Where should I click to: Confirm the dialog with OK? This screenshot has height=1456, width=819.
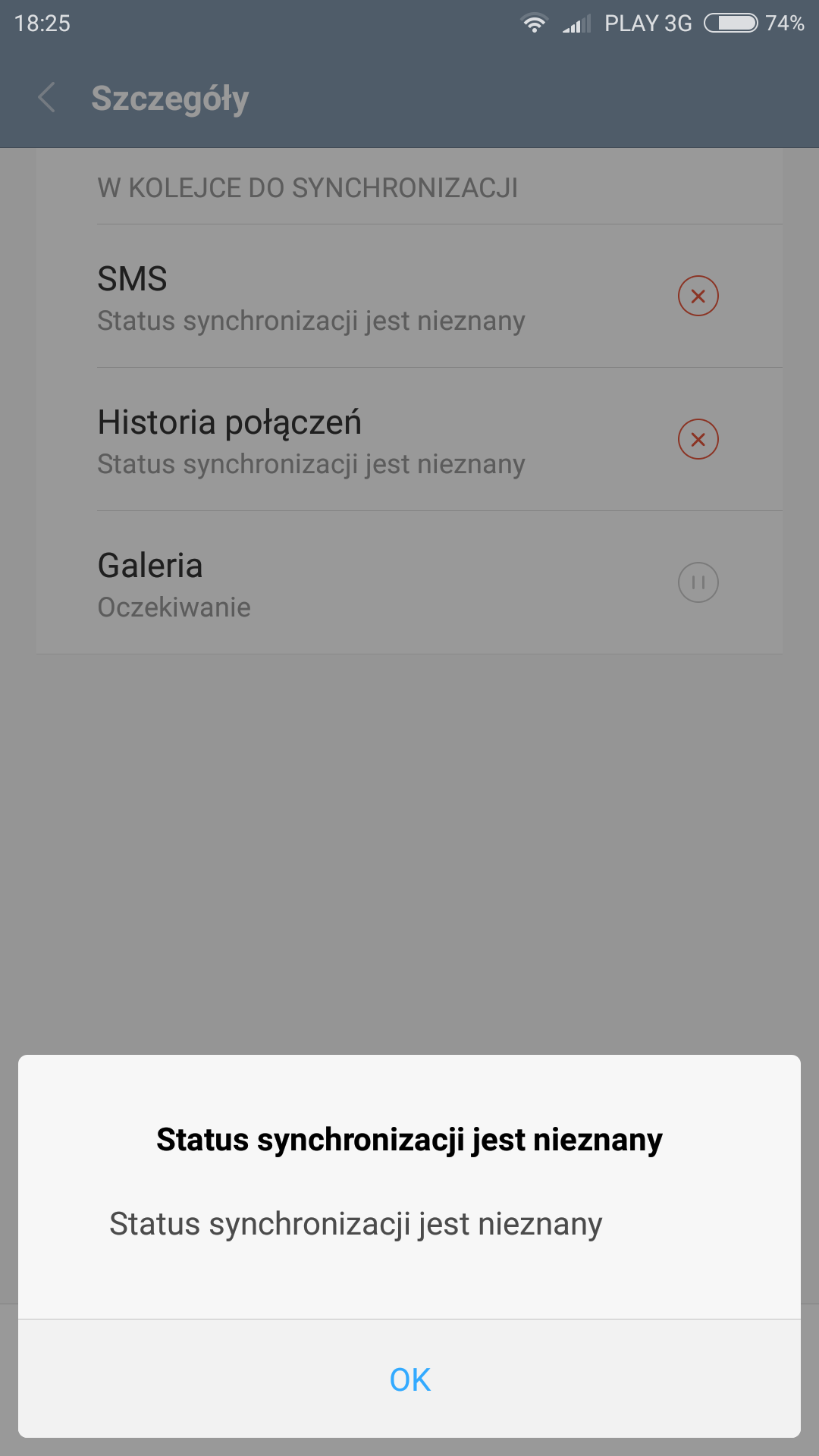409,1379
